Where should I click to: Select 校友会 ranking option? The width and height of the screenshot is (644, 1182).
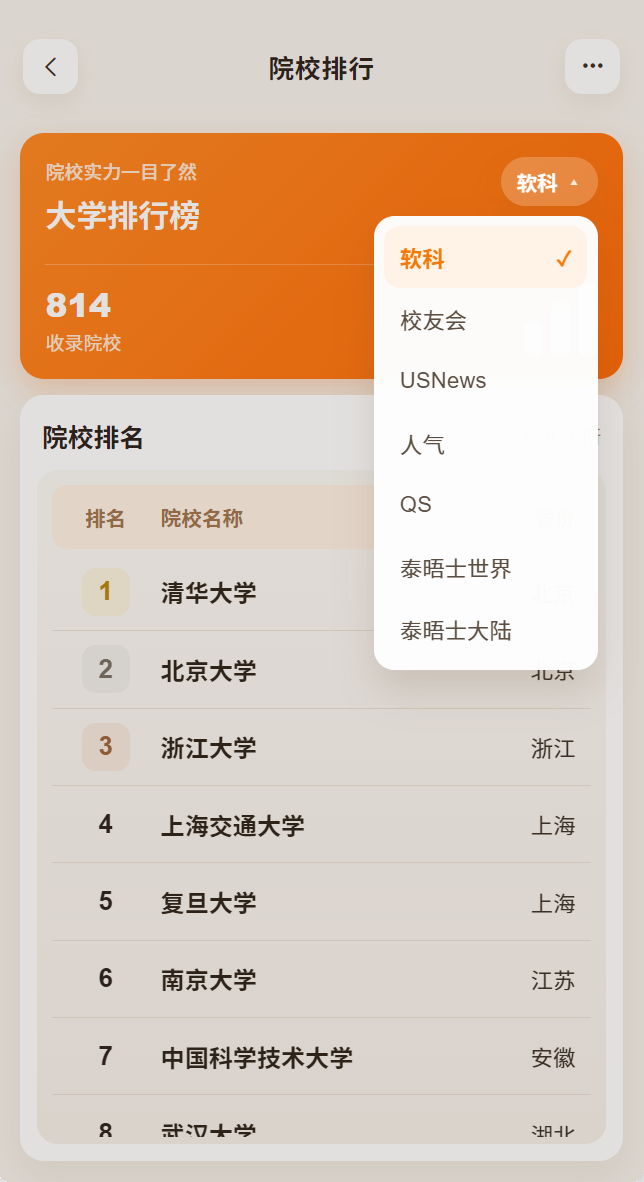pos(486,321)
